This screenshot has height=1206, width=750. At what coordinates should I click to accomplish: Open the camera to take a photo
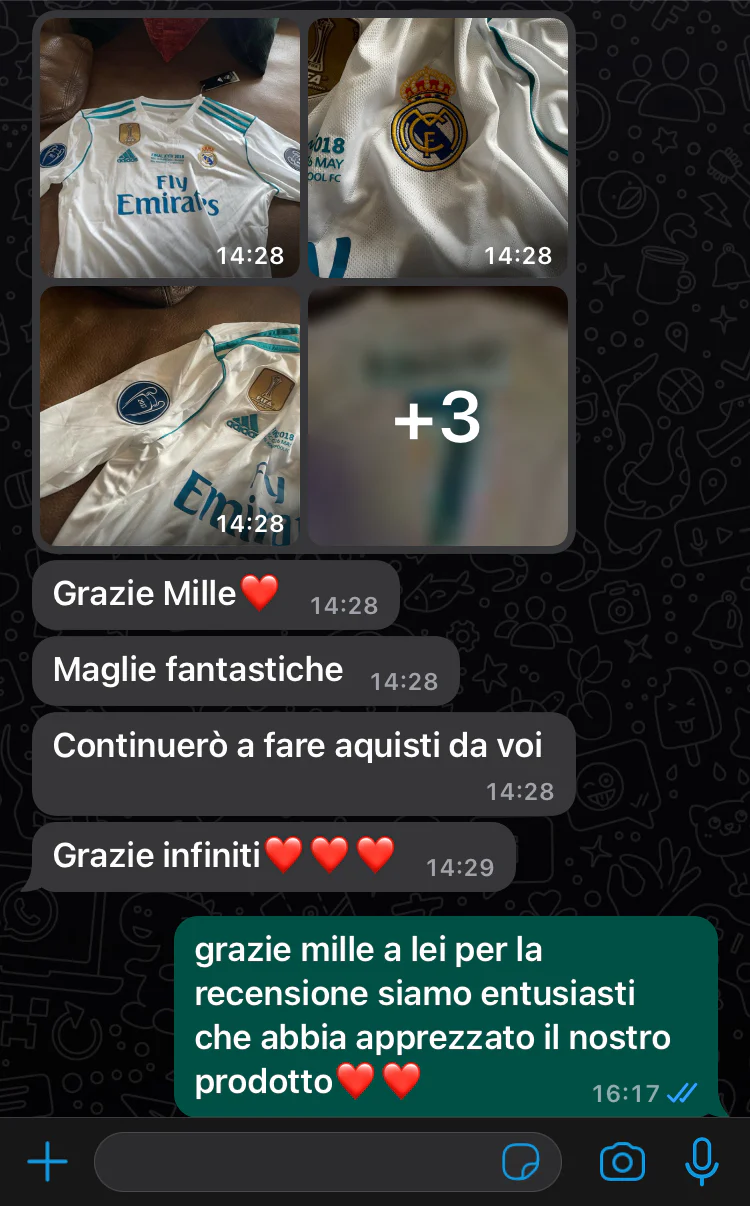pos(622,1162)
